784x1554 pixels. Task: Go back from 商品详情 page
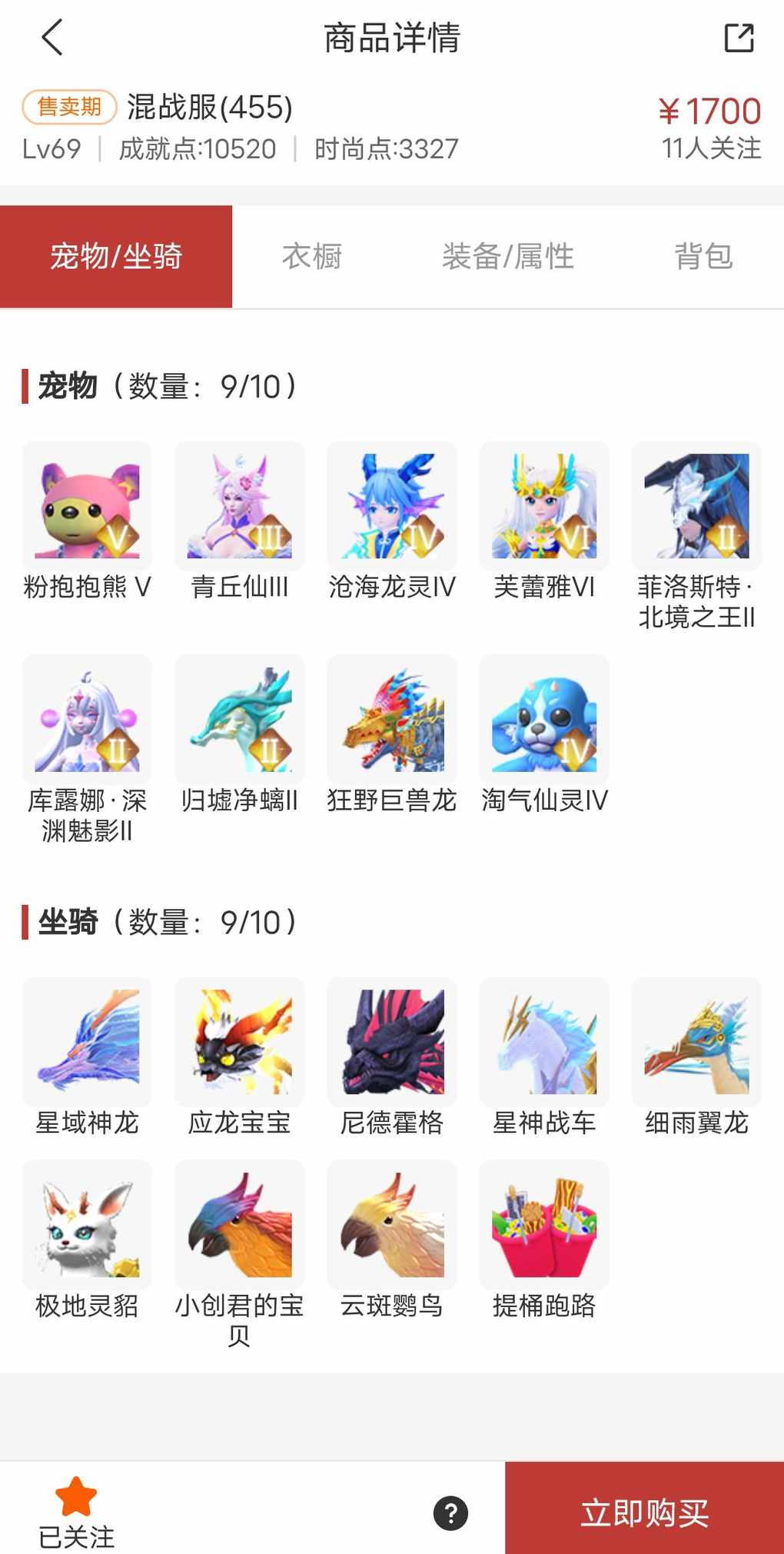pos(52,38)
